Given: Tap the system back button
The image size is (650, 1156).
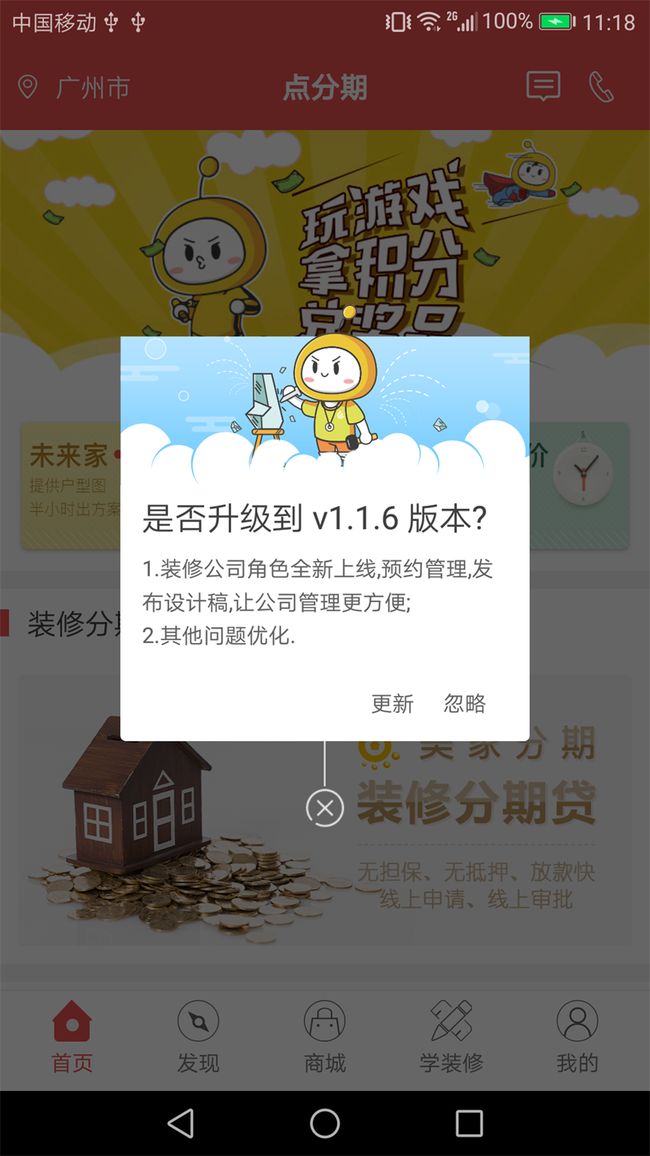Looking at the screenshot, I should pyautogui.click(x=181, y=1124).
